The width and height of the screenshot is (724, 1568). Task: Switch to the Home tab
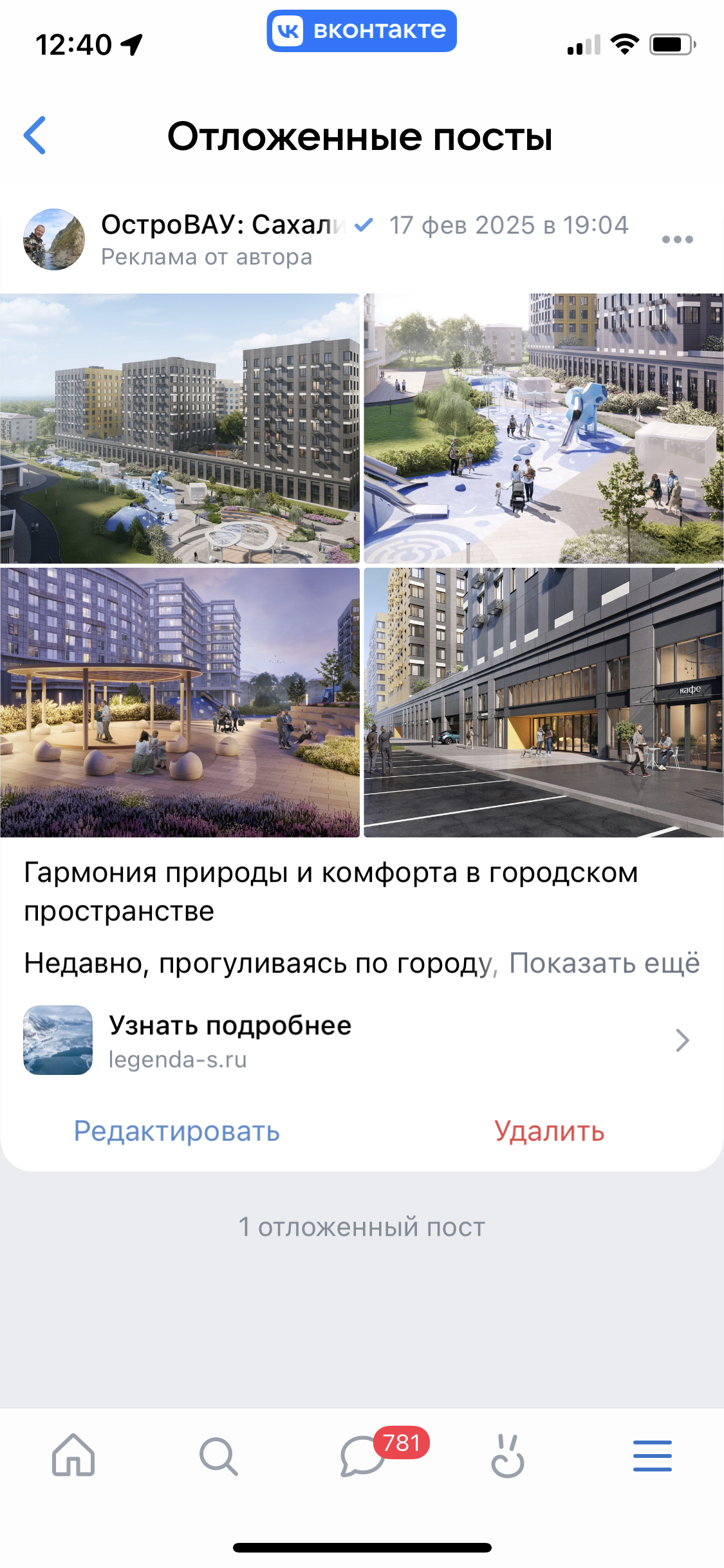pyautogui.click(x=73, y=1455)
